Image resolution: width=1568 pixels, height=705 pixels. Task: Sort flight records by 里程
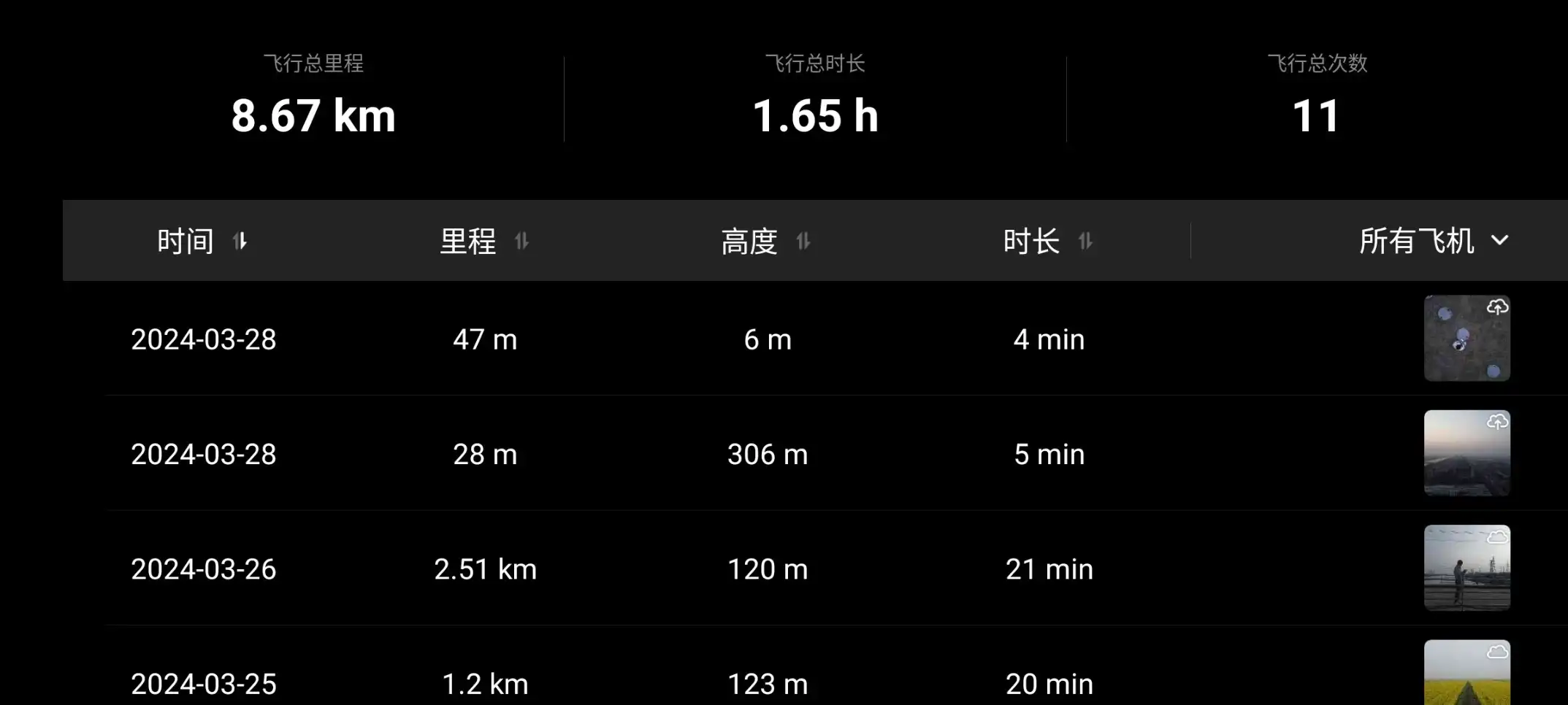[483, 241]
